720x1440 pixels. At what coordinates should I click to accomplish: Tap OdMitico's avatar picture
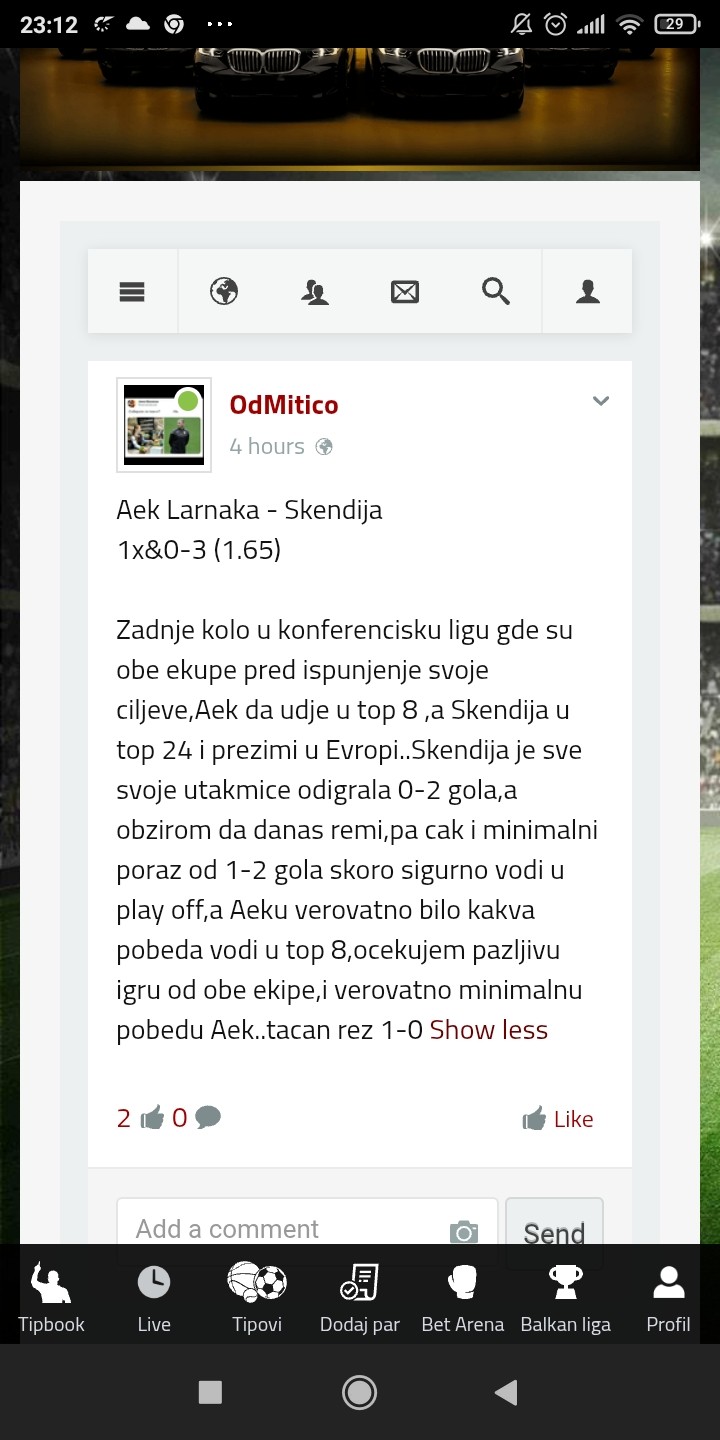pyautogui.click(x=164, y=424)
